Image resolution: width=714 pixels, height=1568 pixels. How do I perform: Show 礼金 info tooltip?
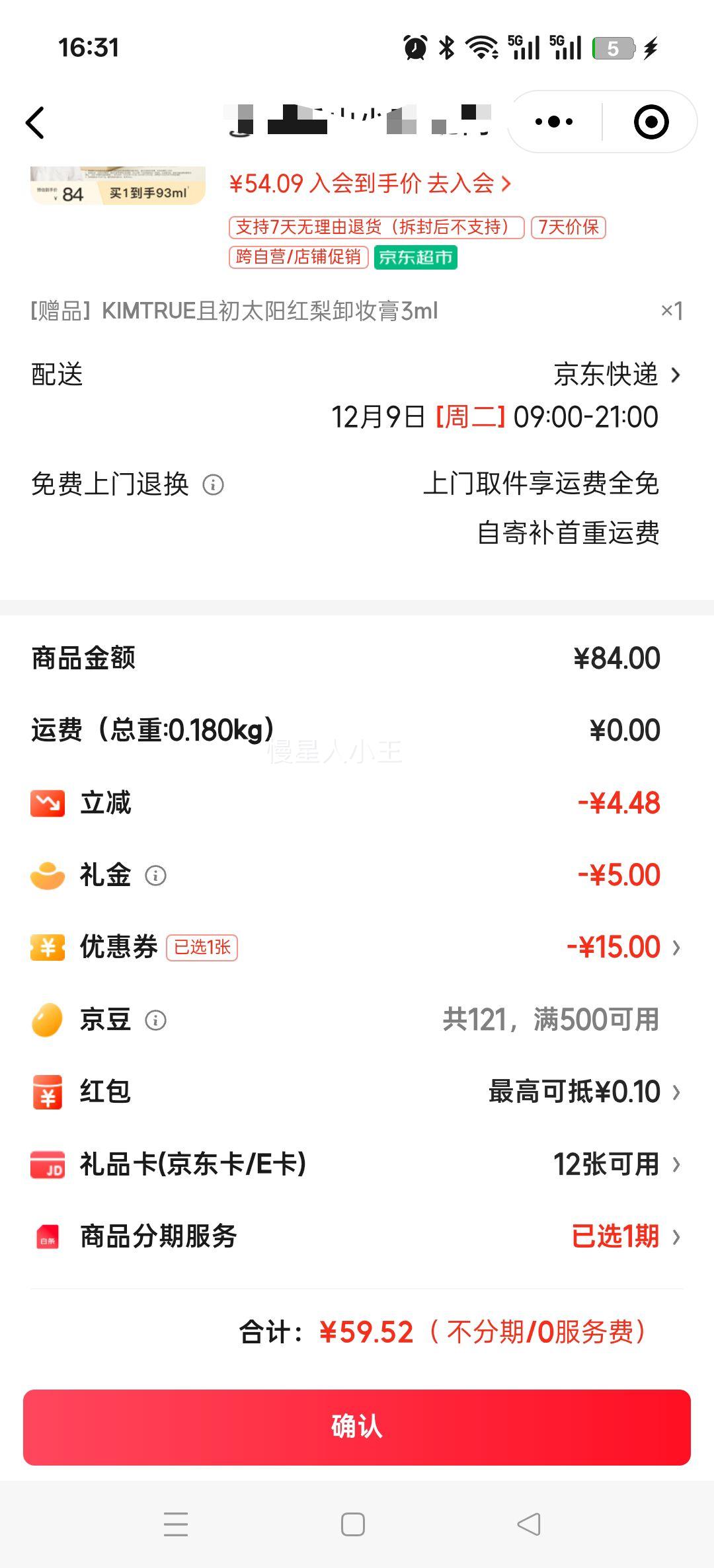pyautogui.click(x=155, y=876)
